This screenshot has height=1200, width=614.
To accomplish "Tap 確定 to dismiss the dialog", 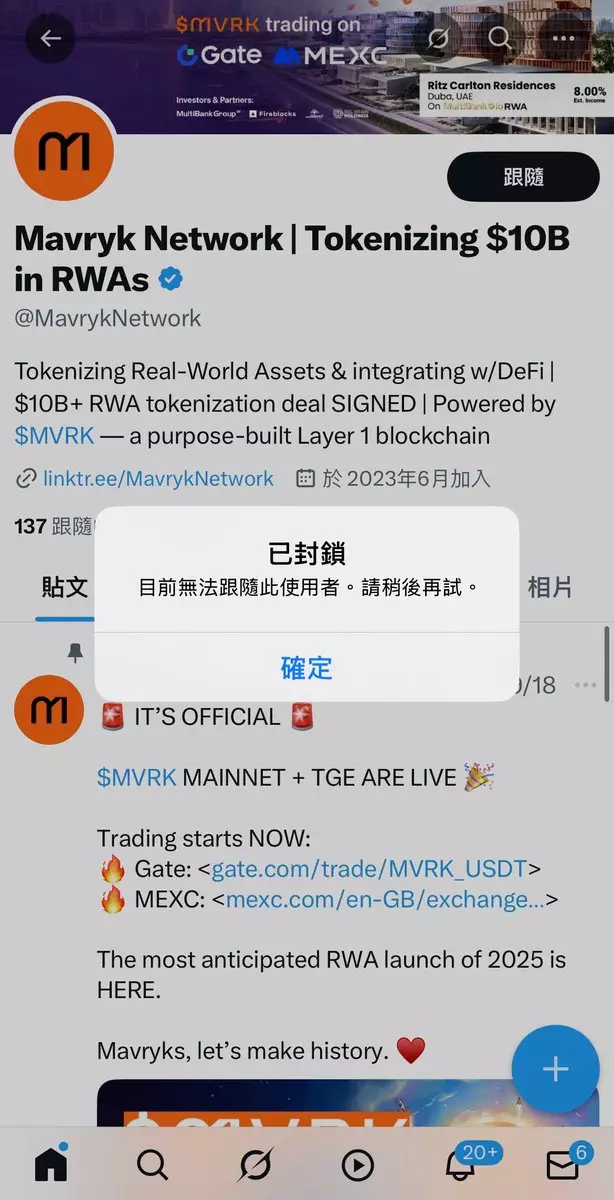I will pyautogui.click(x=306, y=668).
